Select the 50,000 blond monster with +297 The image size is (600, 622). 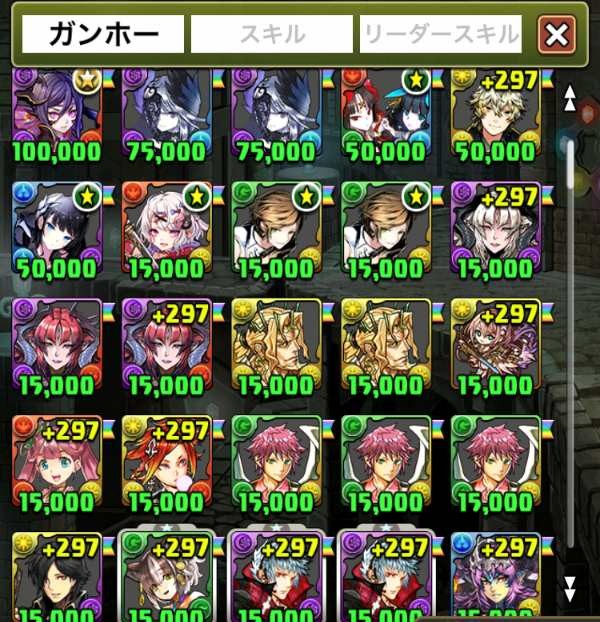pyautogui.click(x=494, y=114)
